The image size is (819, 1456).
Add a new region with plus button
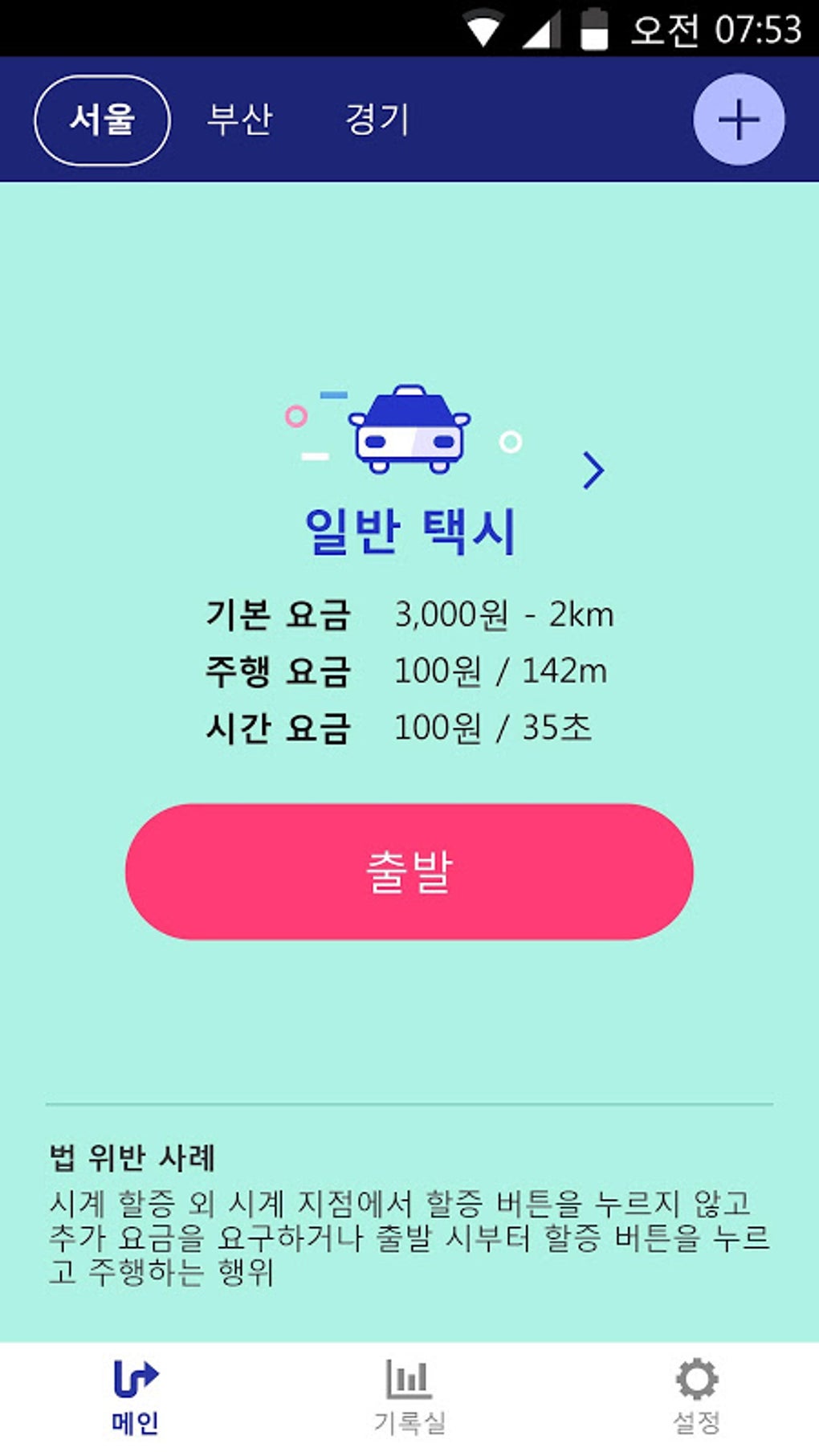739,120
